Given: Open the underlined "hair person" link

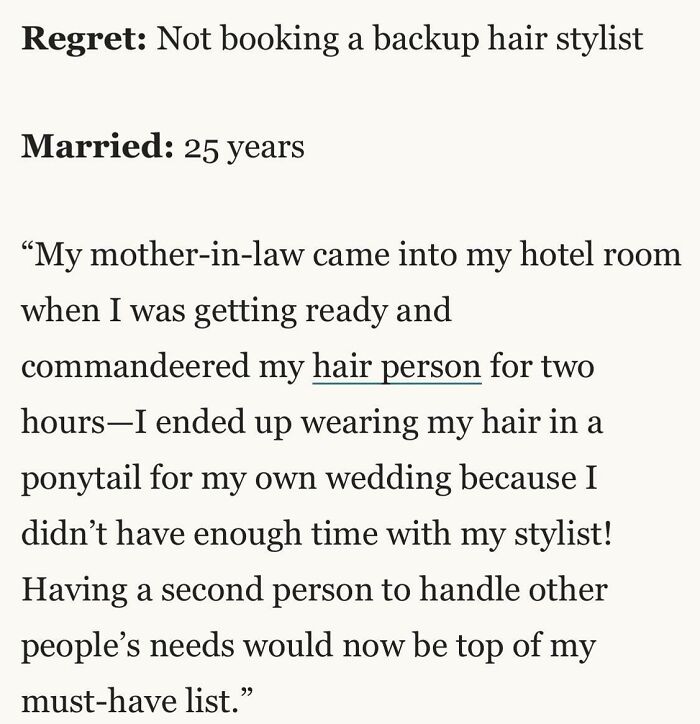Looking at the screenshot, I should (x=396, y=367).
